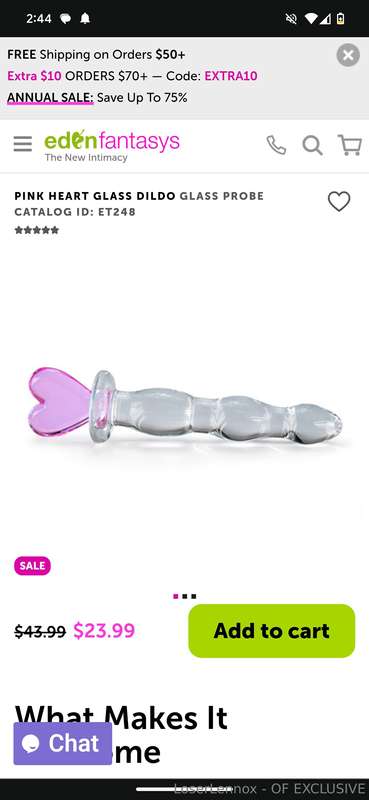
Task: Tap Add to cart button
Action: point(272,631)
